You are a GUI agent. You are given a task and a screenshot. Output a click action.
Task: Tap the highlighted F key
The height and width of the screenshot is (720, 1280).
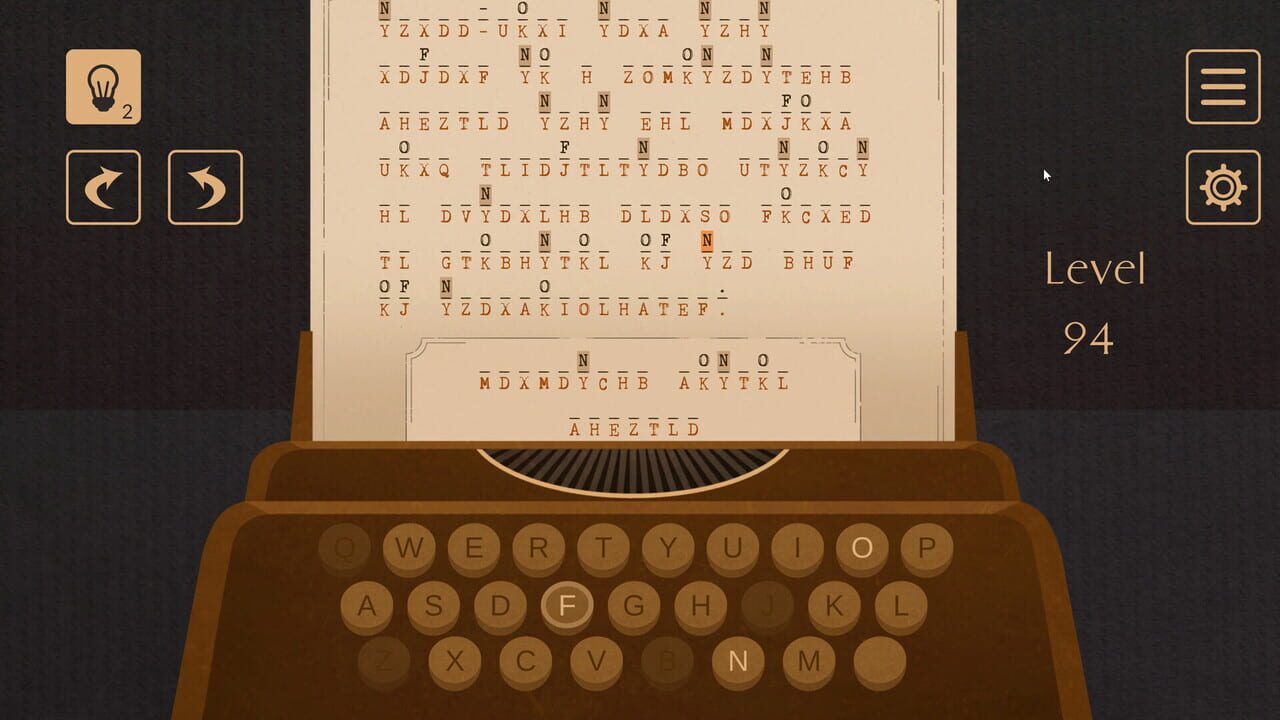tap(567, 605)
